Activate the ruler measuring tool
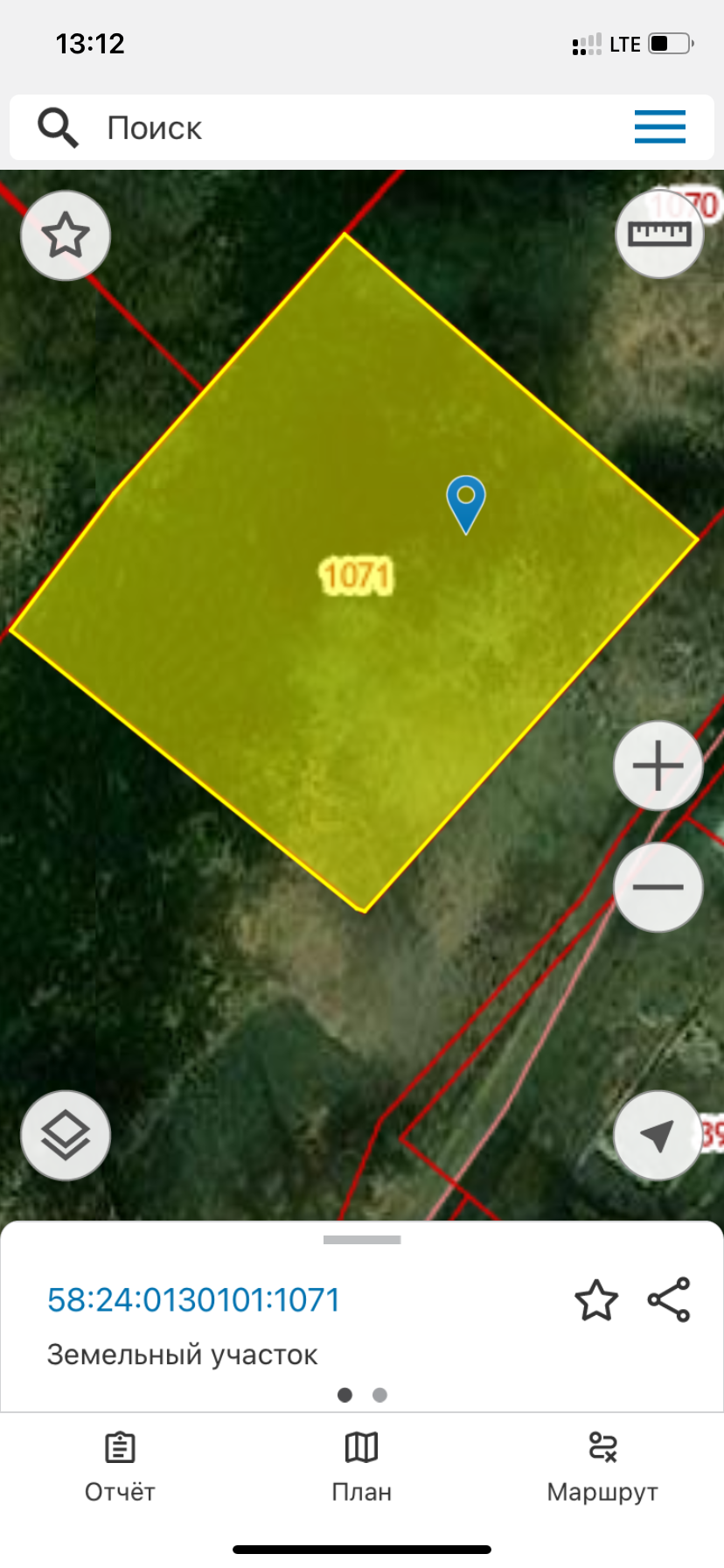The width and height of the screenshot is (724, 1568). pos(659,234)
